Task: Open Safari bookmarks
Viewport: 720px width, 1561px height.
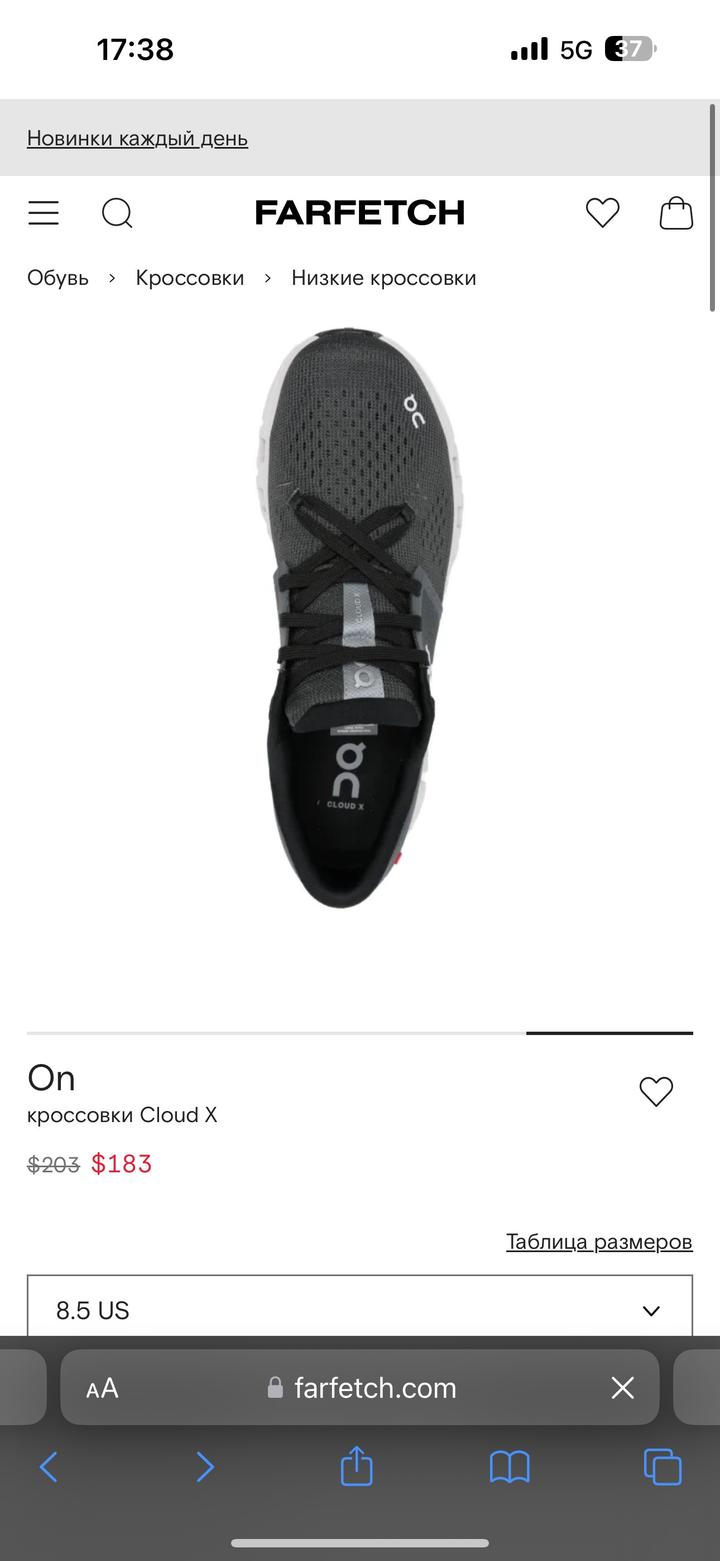Action: point(509,1467)
